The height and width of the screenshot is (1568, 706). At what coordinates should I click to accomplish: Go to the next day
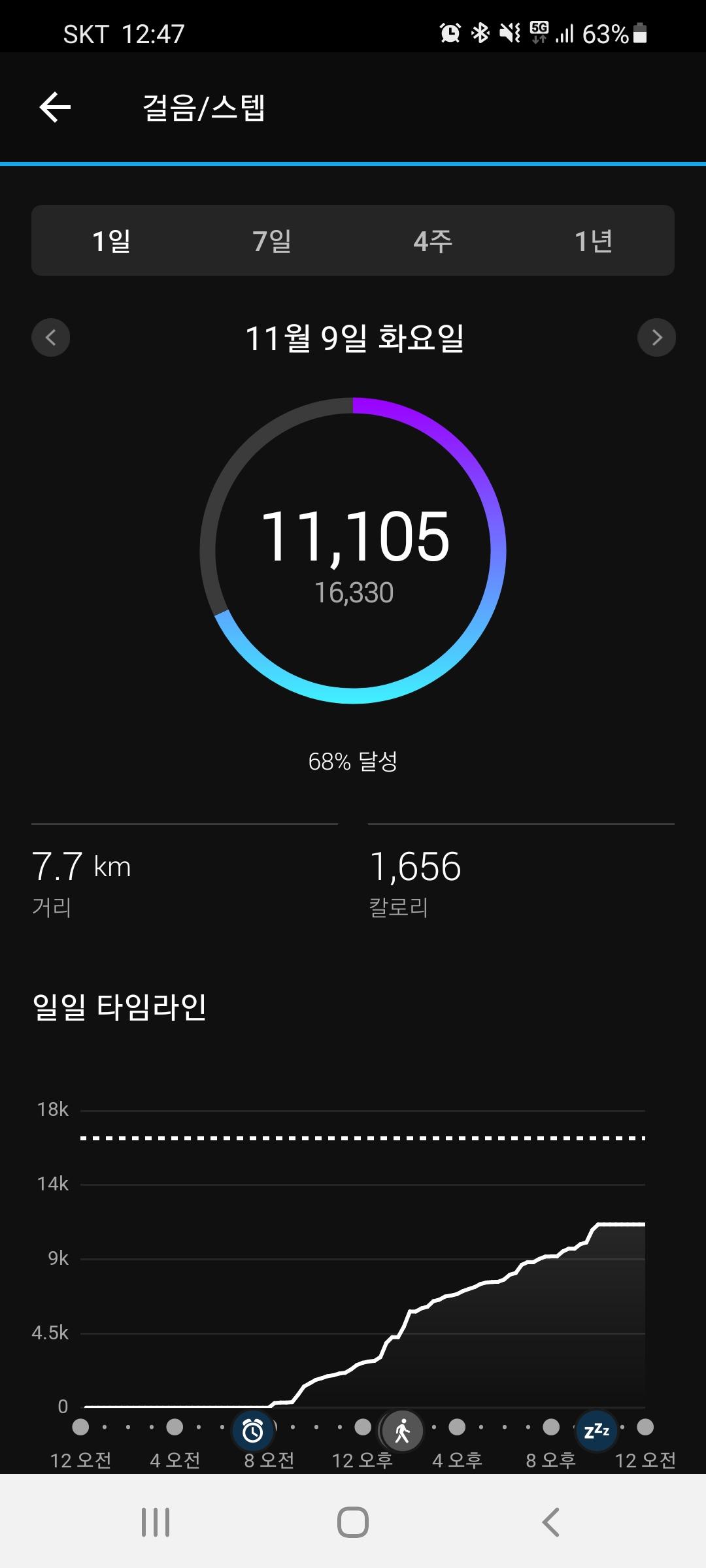coord(656,338)
